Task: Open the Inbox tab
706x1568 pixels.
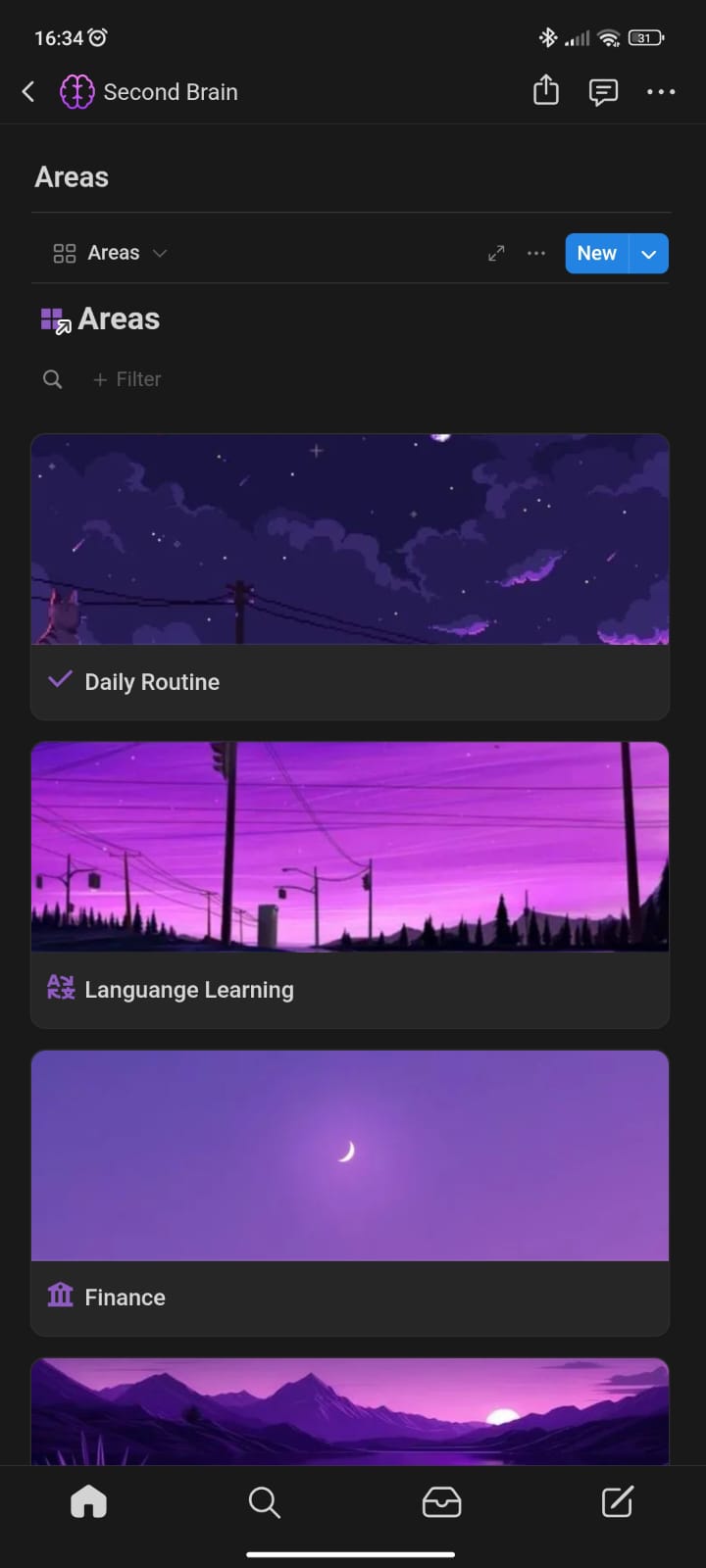Action: point(441,1501)
